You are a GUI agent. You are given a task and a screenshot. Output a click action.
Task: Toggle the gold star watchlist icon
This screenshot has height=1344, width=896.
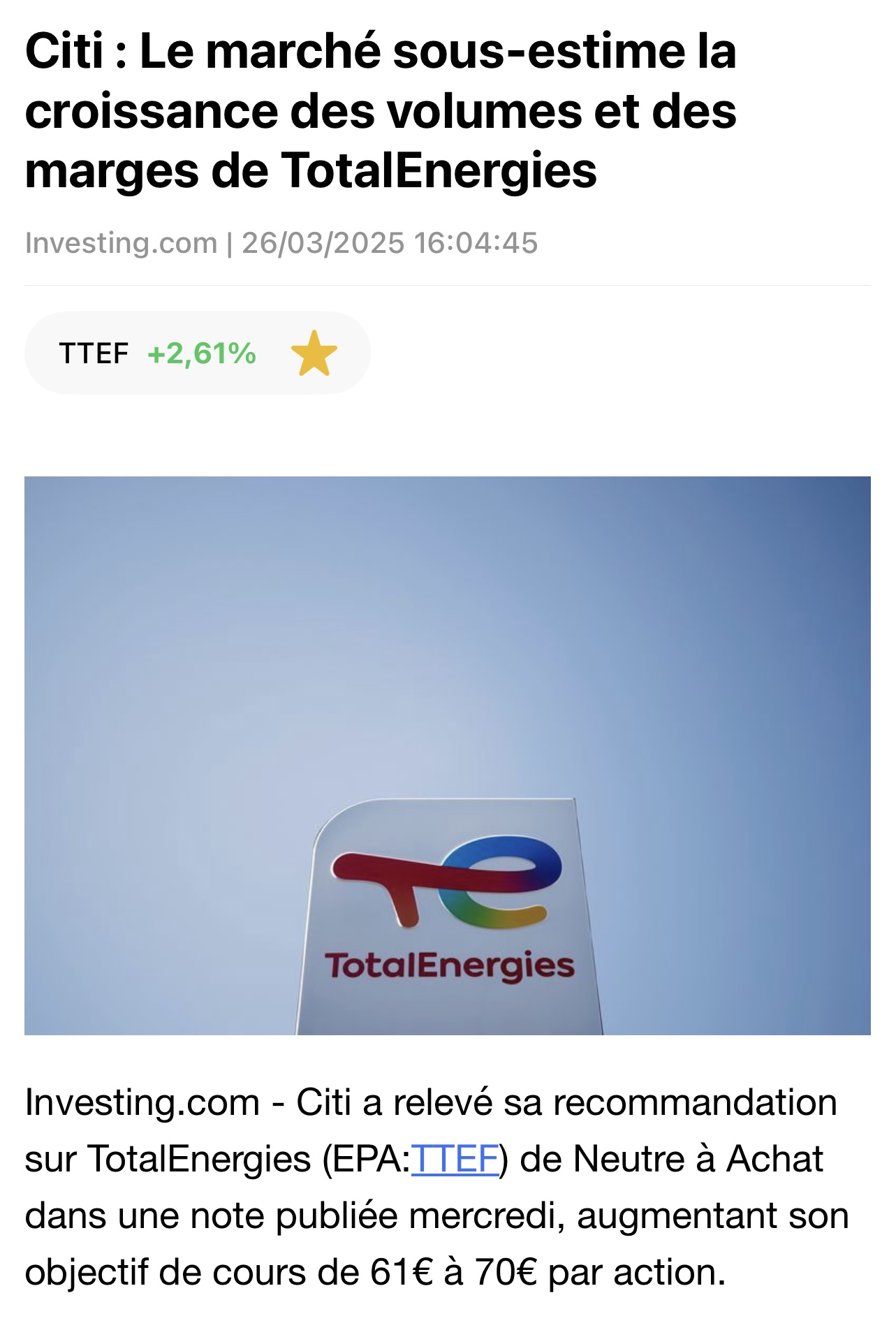click(x=314, y=353)
